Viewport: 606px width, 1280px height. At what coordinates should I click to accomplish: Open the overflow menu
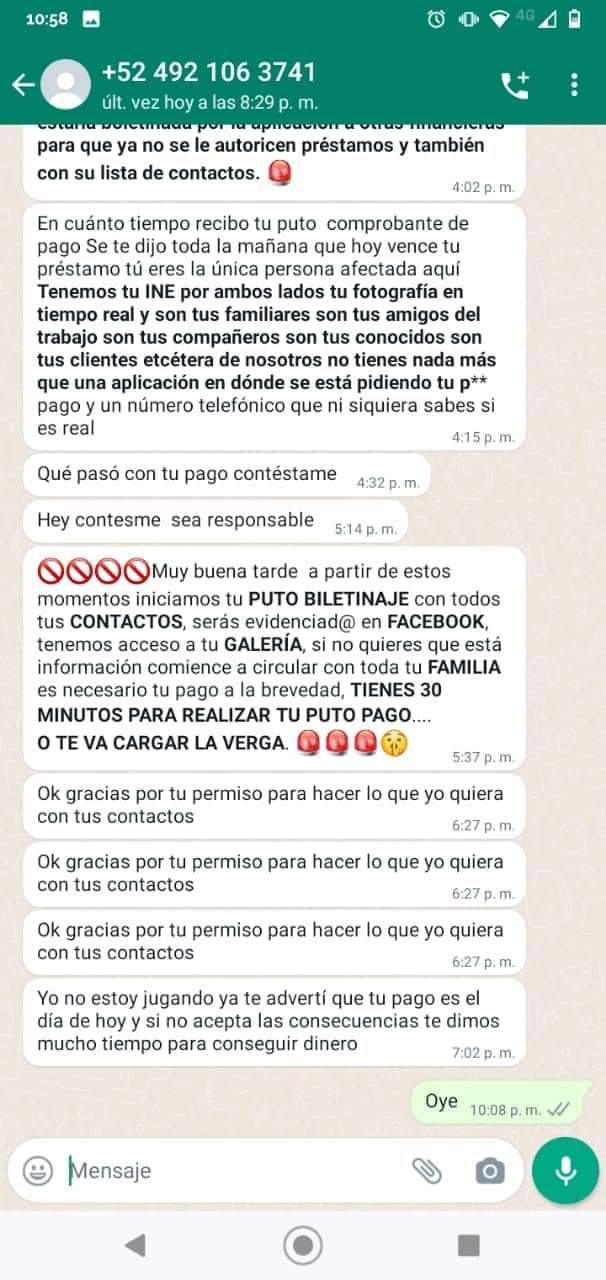coord(574,85)
